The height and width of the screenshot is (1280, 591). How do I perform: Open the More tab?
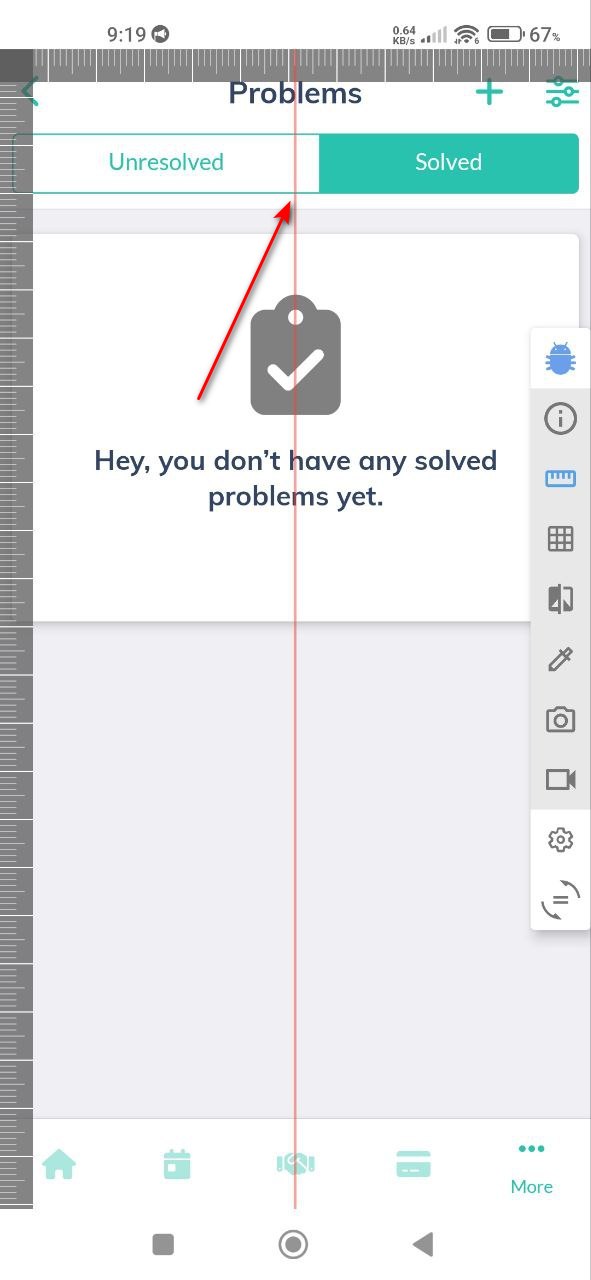click(x=531, y=1168)
